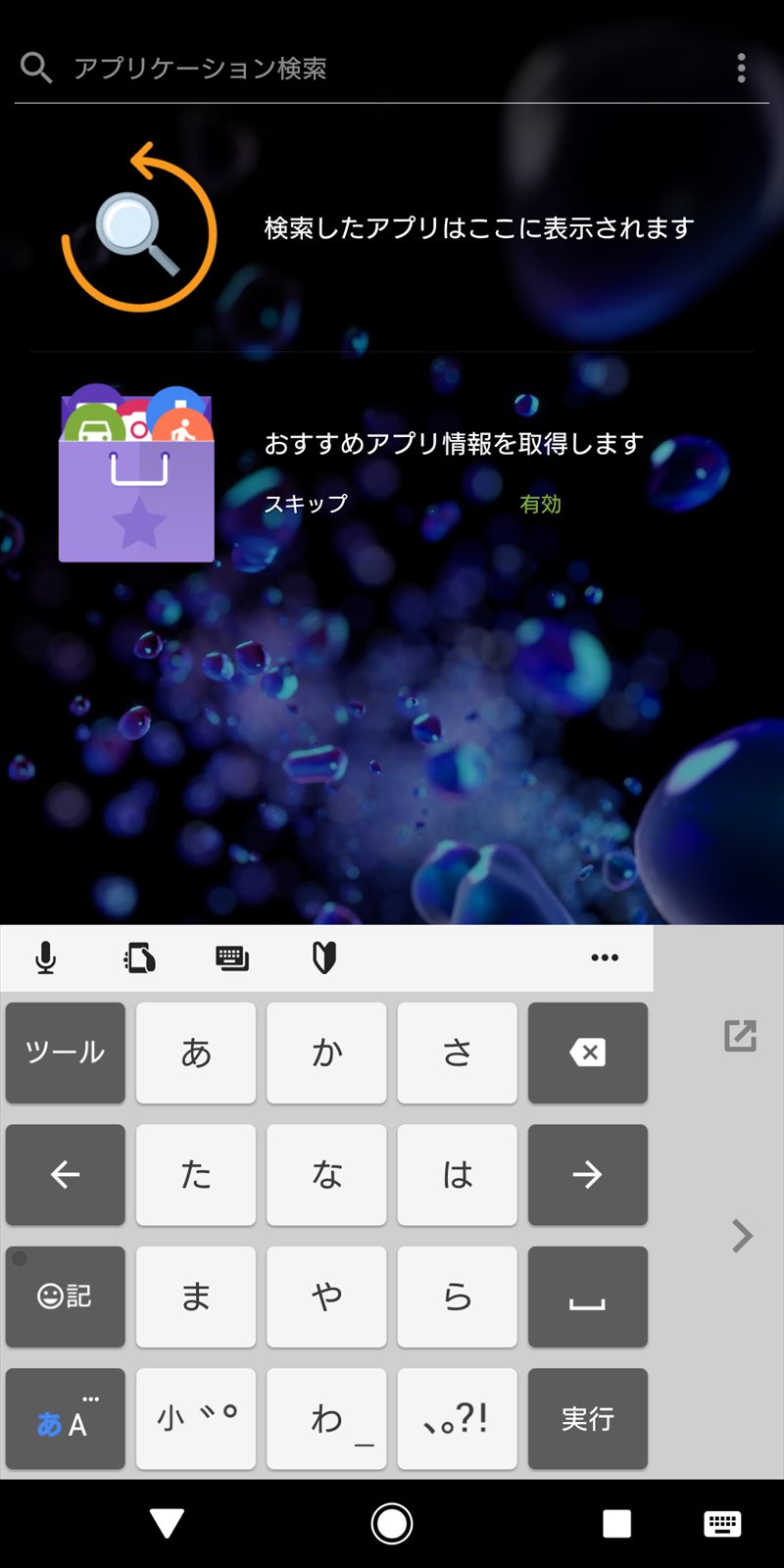This screenshot has height=1568, width=784.
Task: Open the keyboard toolbar's more options dots
Action: click(605, 957)
